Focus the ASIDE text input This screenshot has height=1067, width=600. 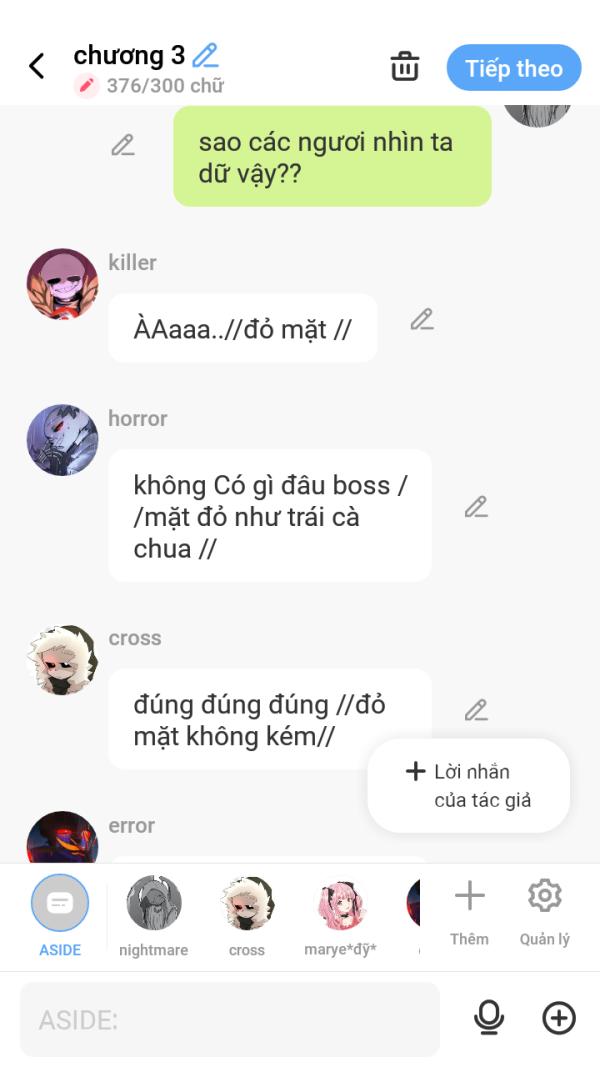[x=230, y=1019]
